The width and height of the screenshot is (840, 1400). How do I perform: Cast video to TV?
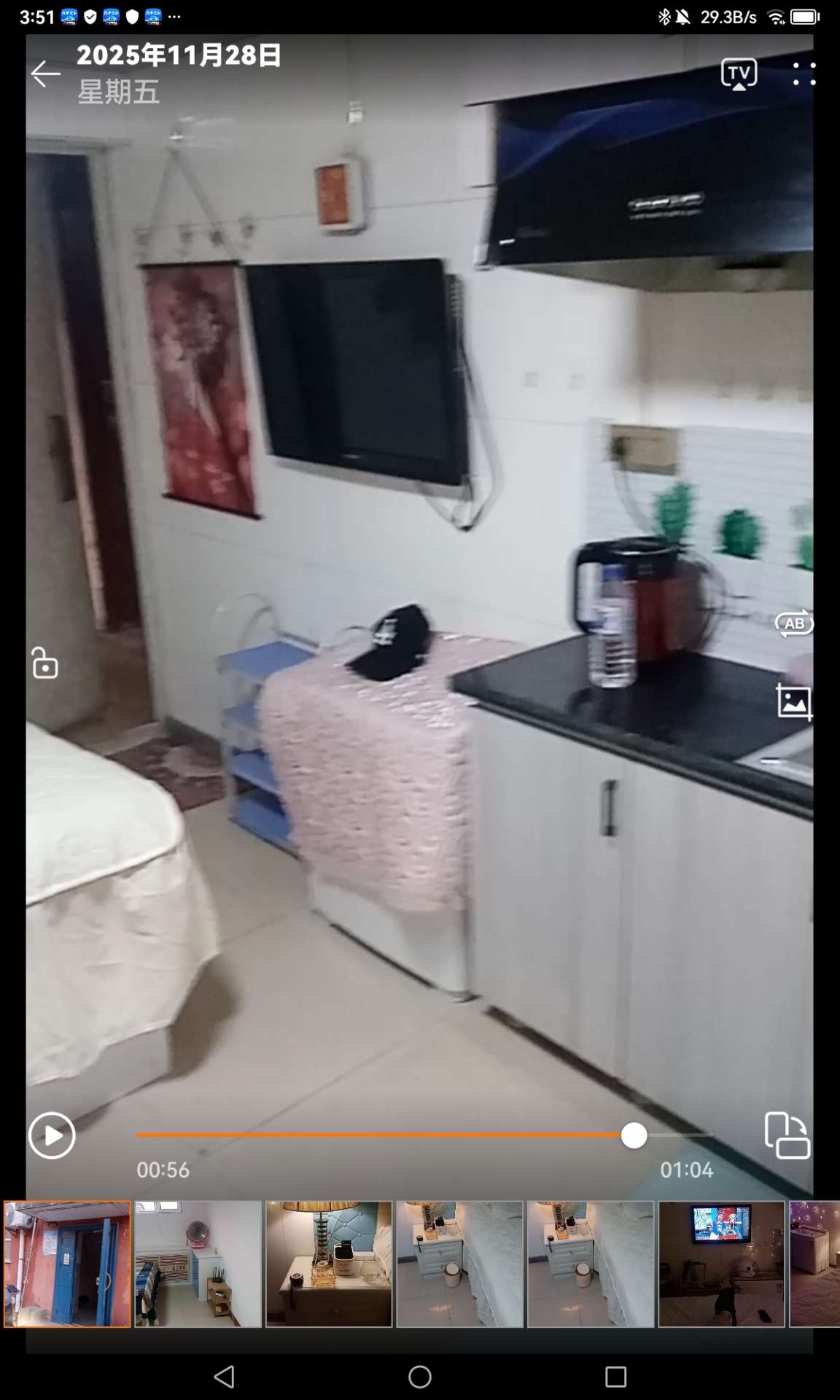[x=739, y=74]
